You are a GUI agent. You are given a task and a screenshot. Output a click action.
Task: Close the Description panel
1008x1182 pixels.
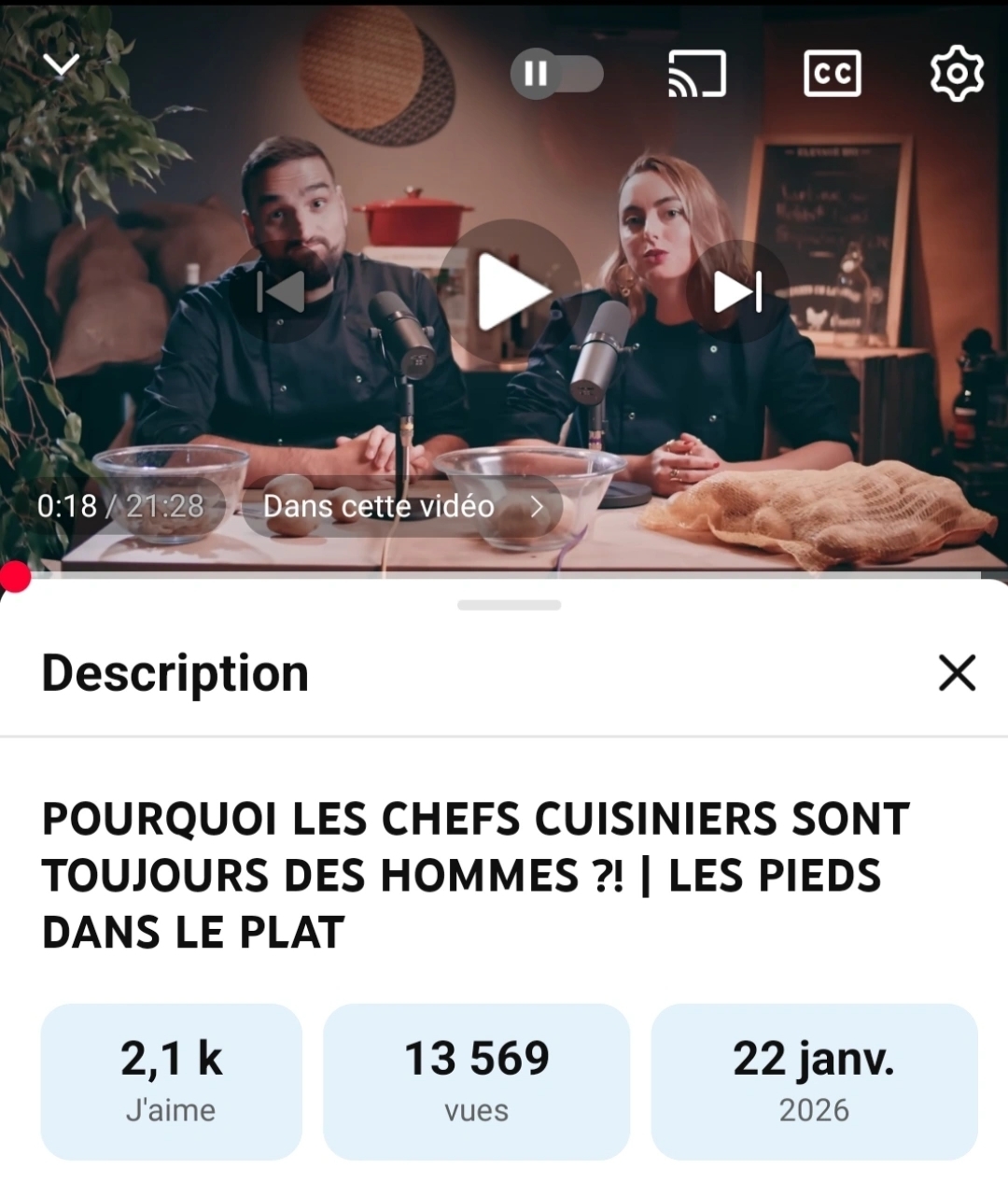[957, 673]
